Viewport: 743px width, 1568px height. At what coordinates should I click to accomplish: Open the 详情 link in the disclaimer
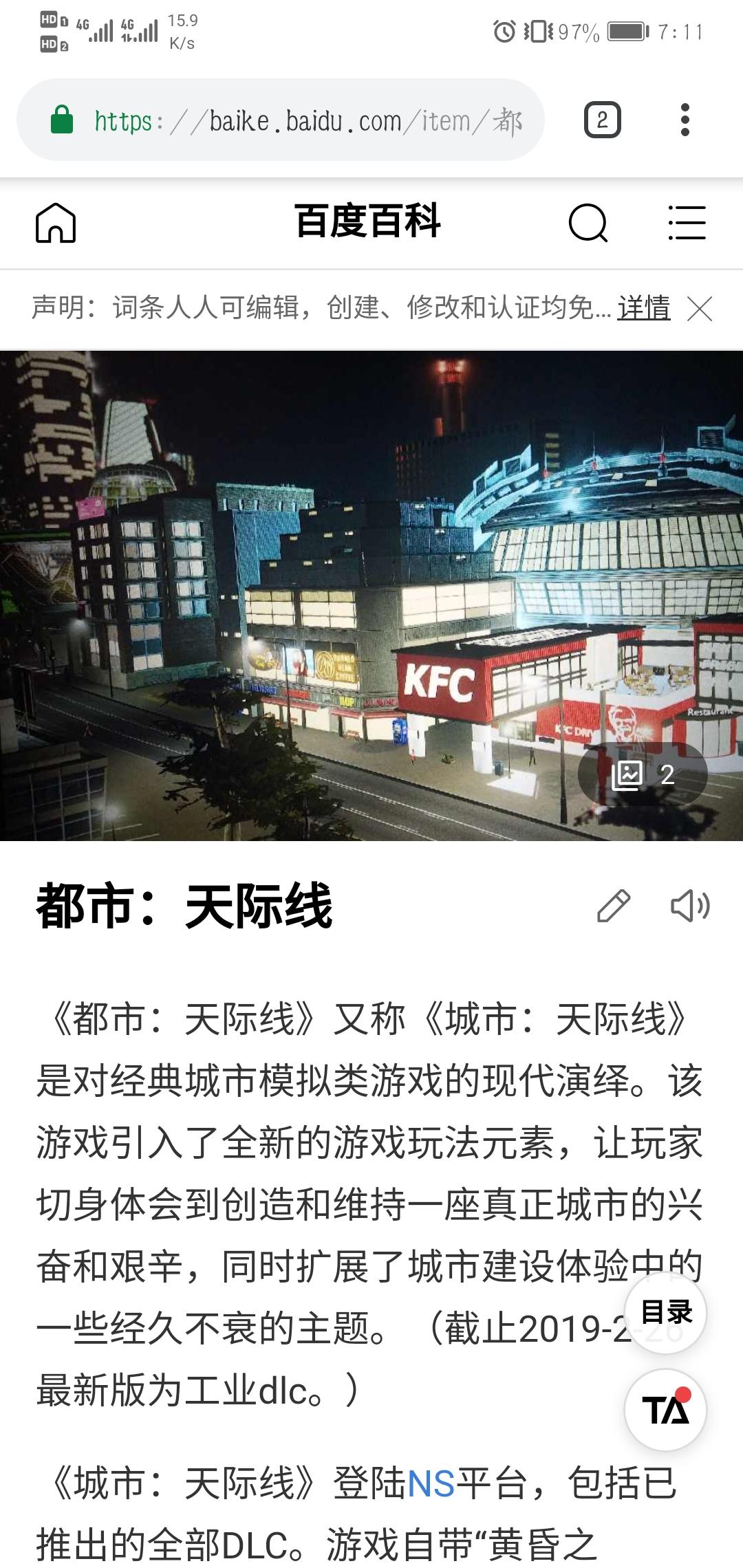(x=643, y=308)
